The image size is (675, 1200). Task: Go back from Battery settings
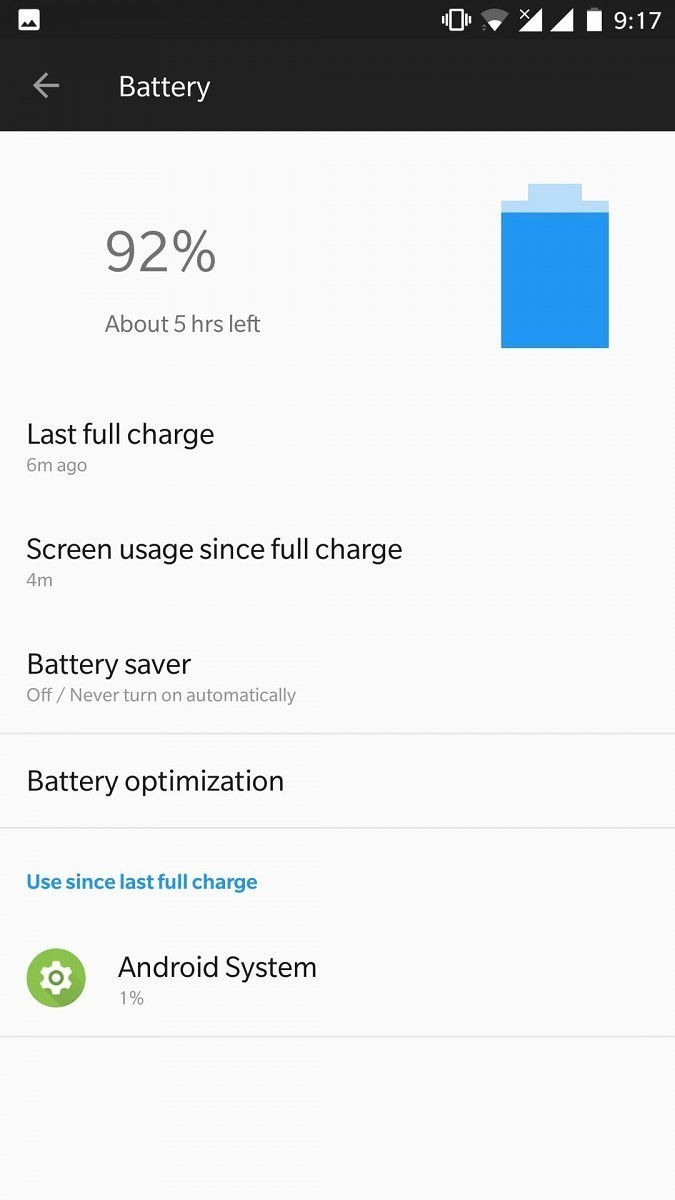[46, 87]
